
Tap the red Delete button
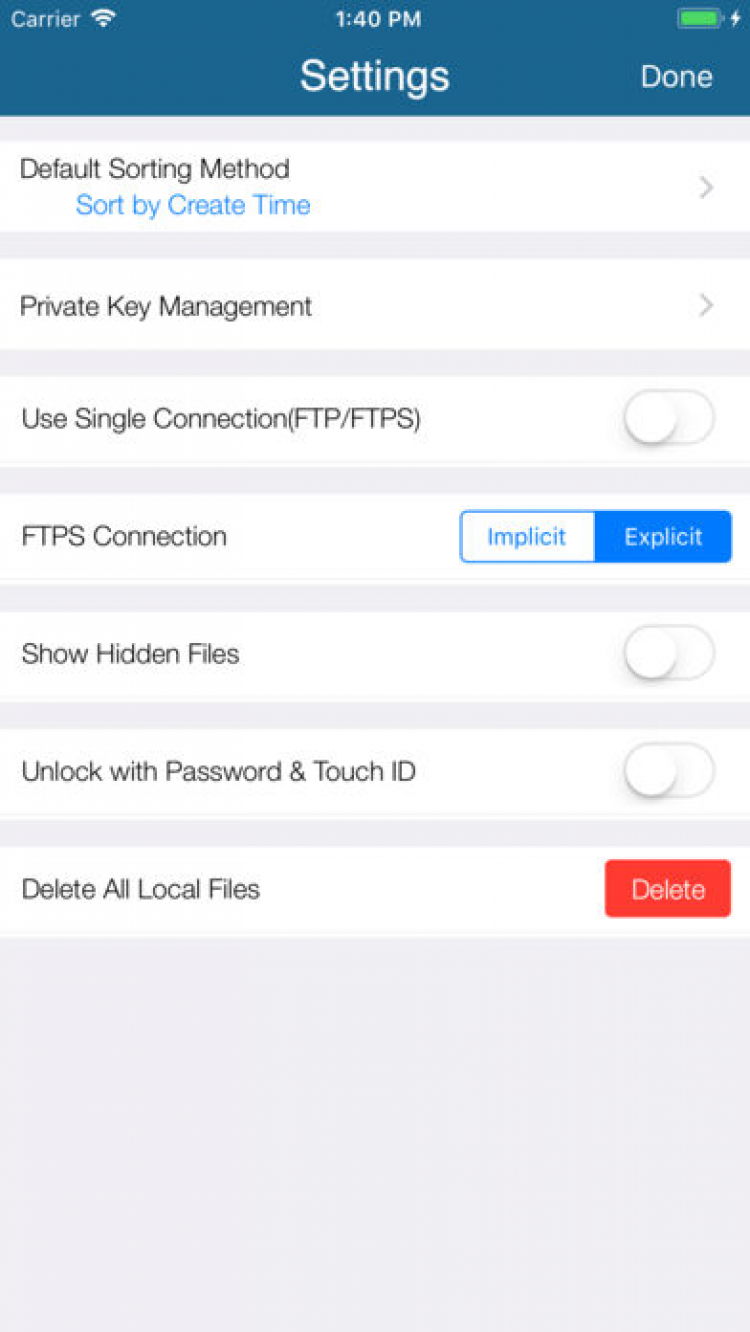coord(667,889)
